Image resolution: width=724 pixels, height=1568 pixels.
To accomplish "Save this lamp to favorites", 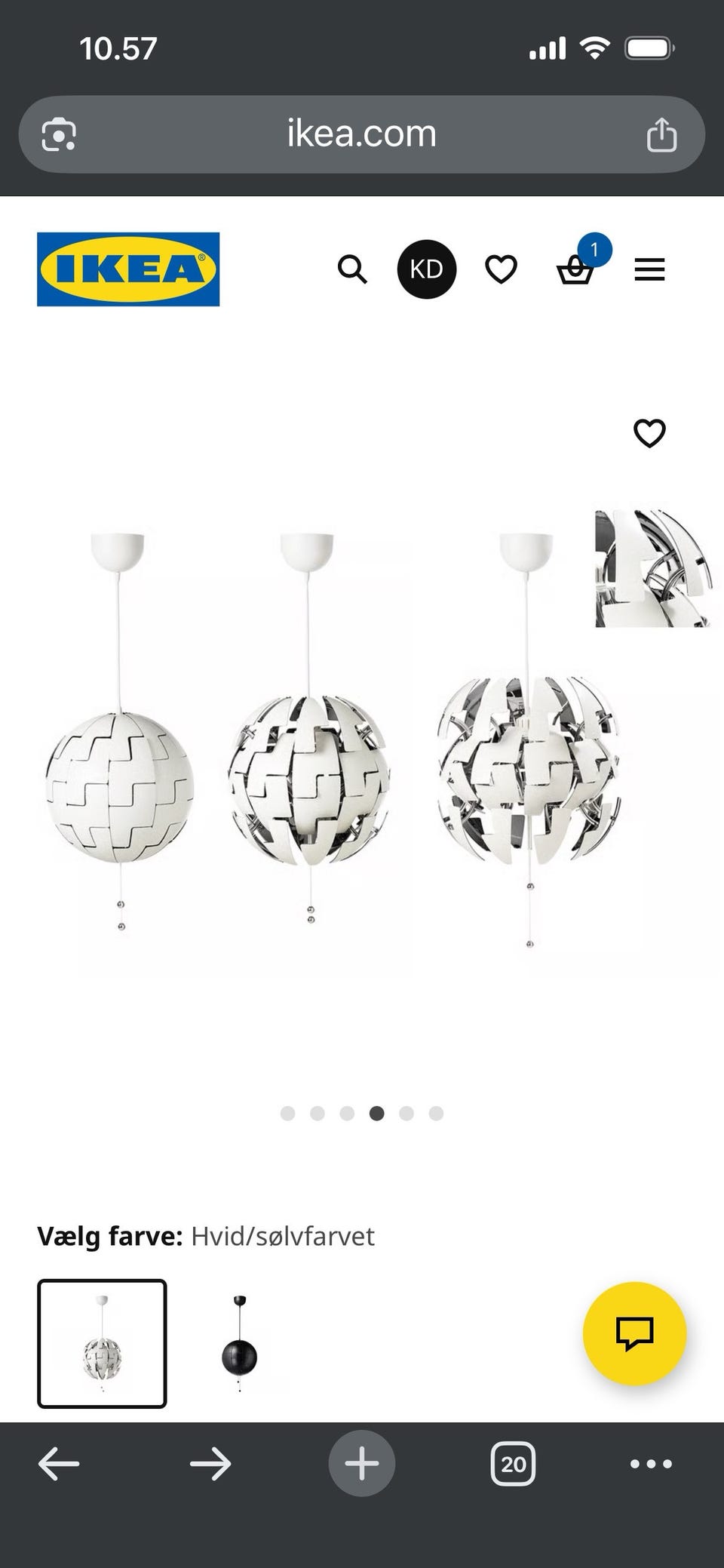I will (649, 433).
